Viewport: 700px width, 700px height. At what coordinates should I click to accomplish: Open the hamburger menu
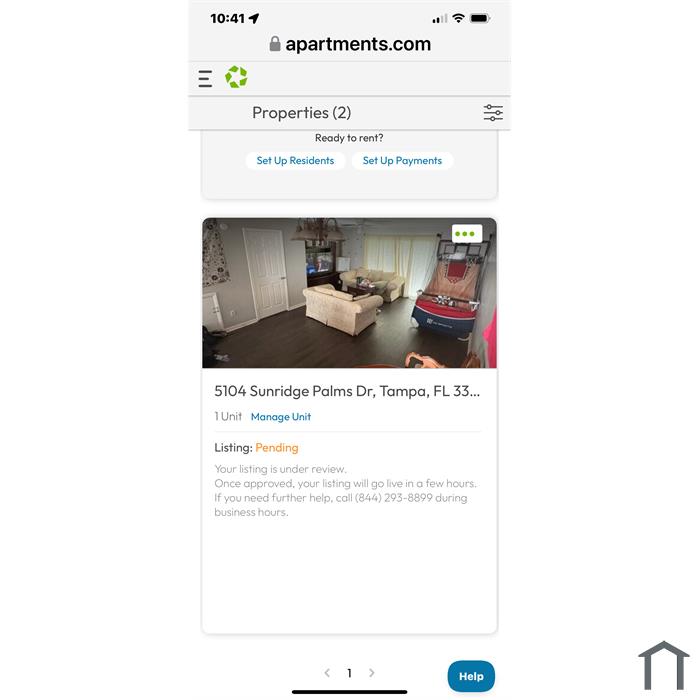pyautogui.click(x=205, y=78)
